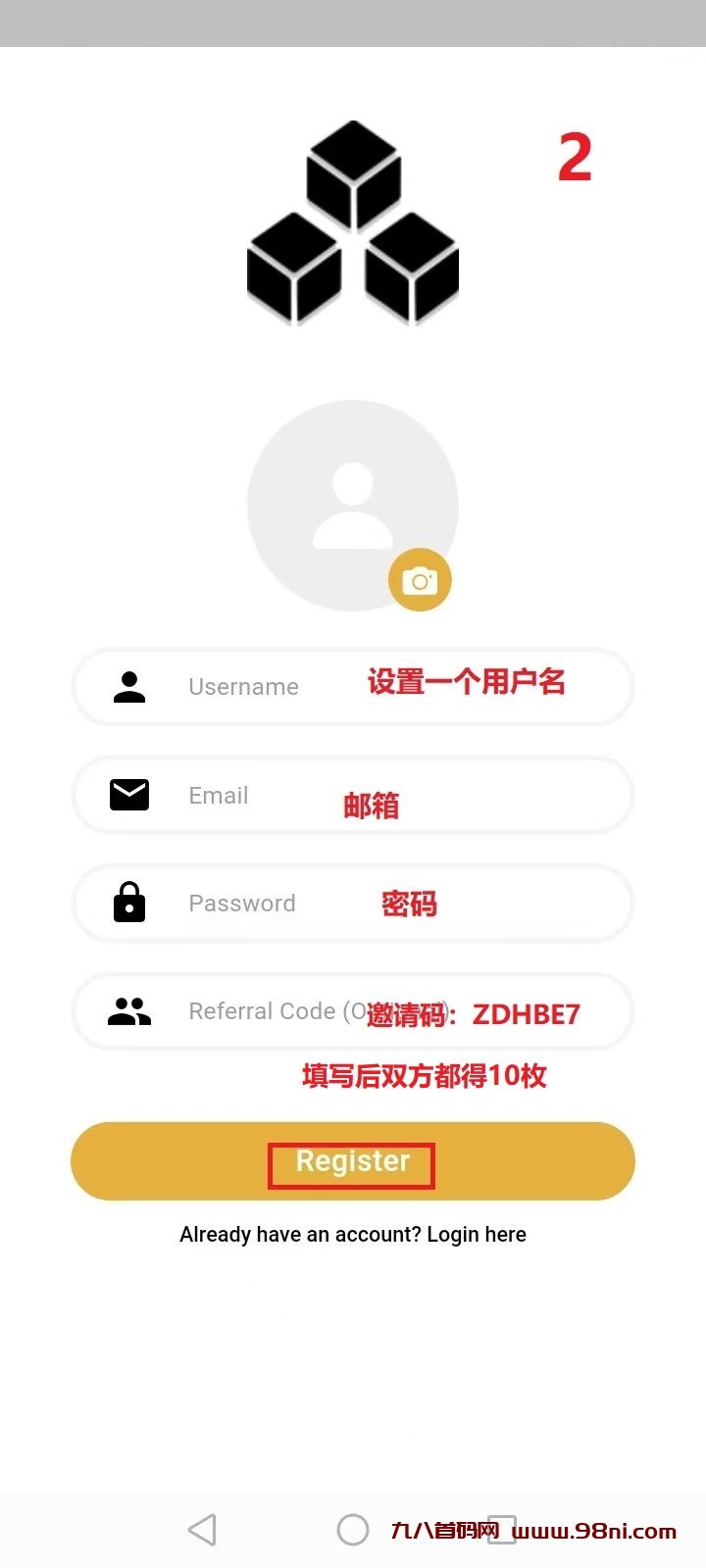Tap the camera icon to upload avatar
Screen dimensions: 706x1568
[420, 580]
